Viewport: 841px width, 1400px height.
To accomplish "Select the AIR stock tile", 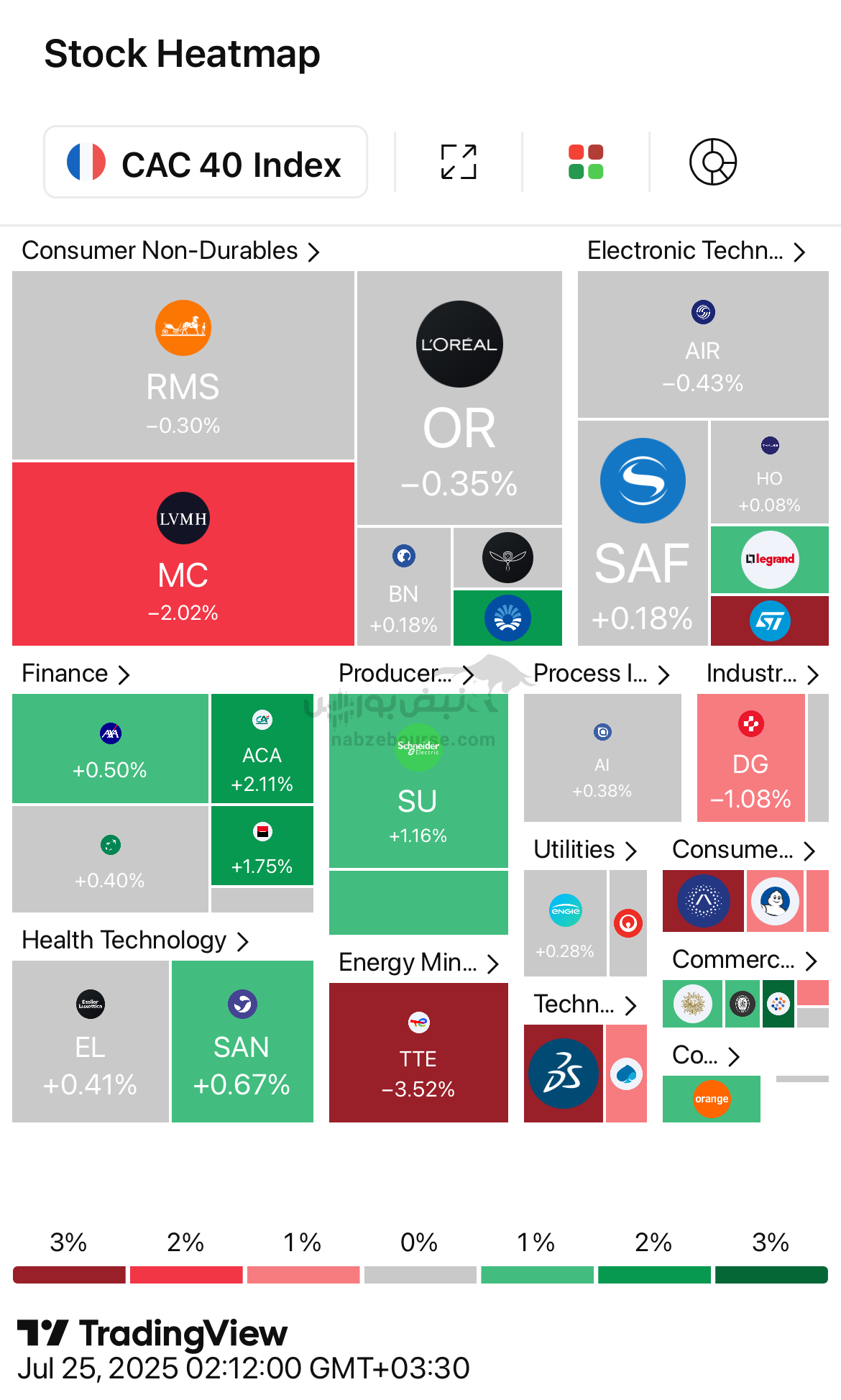I will click(x=703, y=344).
